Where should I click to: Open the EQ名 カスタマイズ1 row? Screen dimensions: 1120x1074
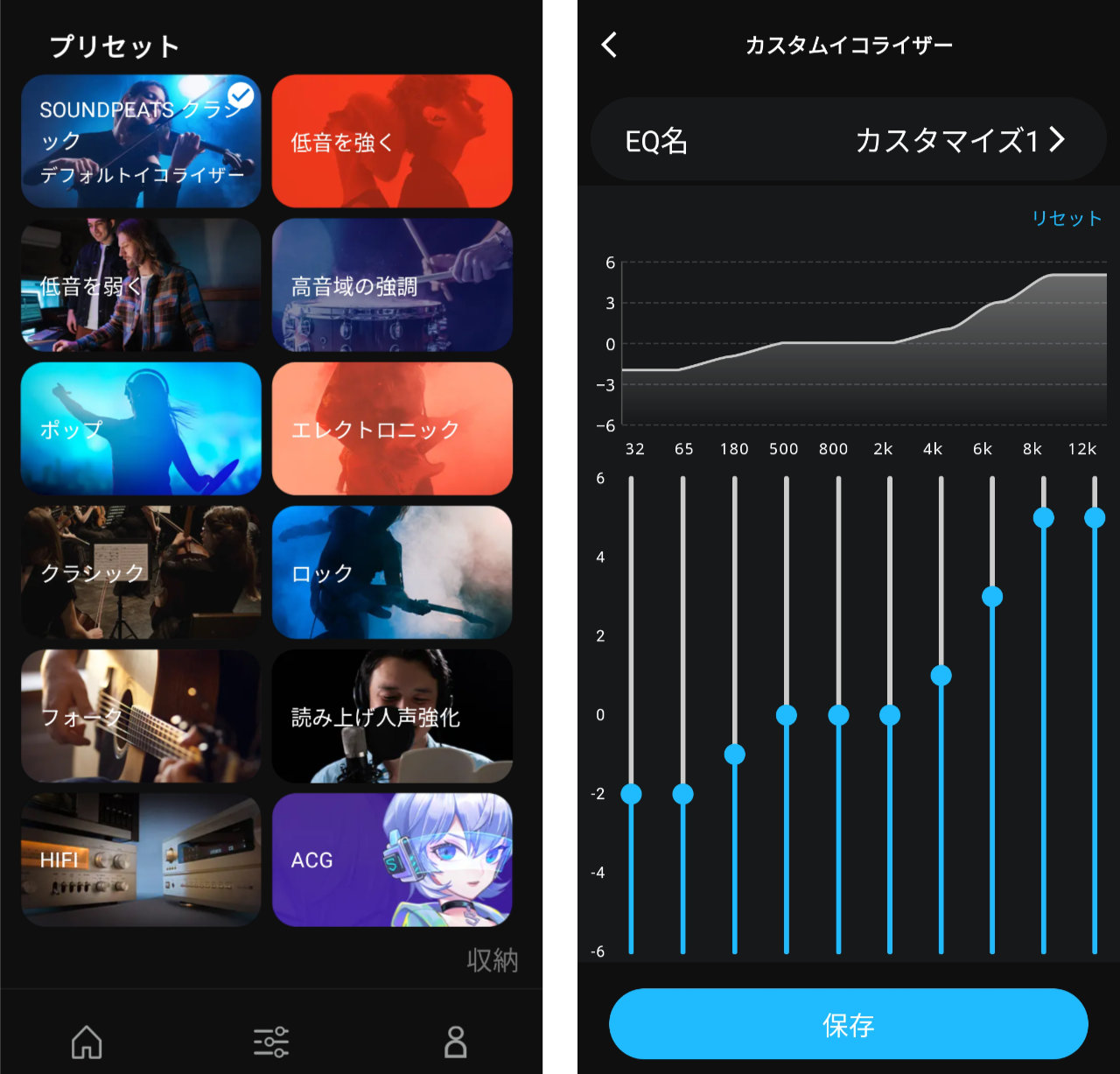coord(847,140)
